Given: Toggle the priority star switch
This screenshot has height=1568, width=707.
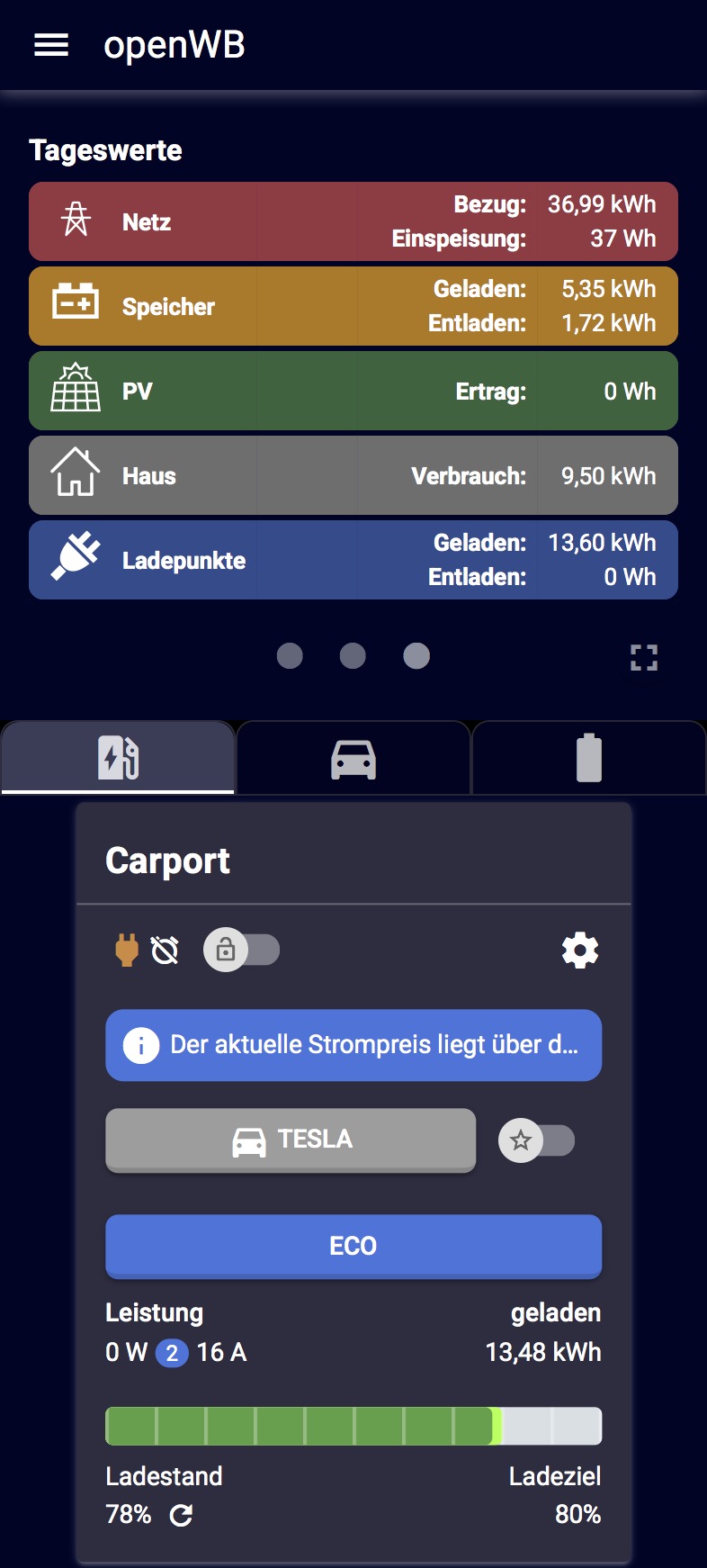Looking at the screenshot, I should click(536, 1141).
